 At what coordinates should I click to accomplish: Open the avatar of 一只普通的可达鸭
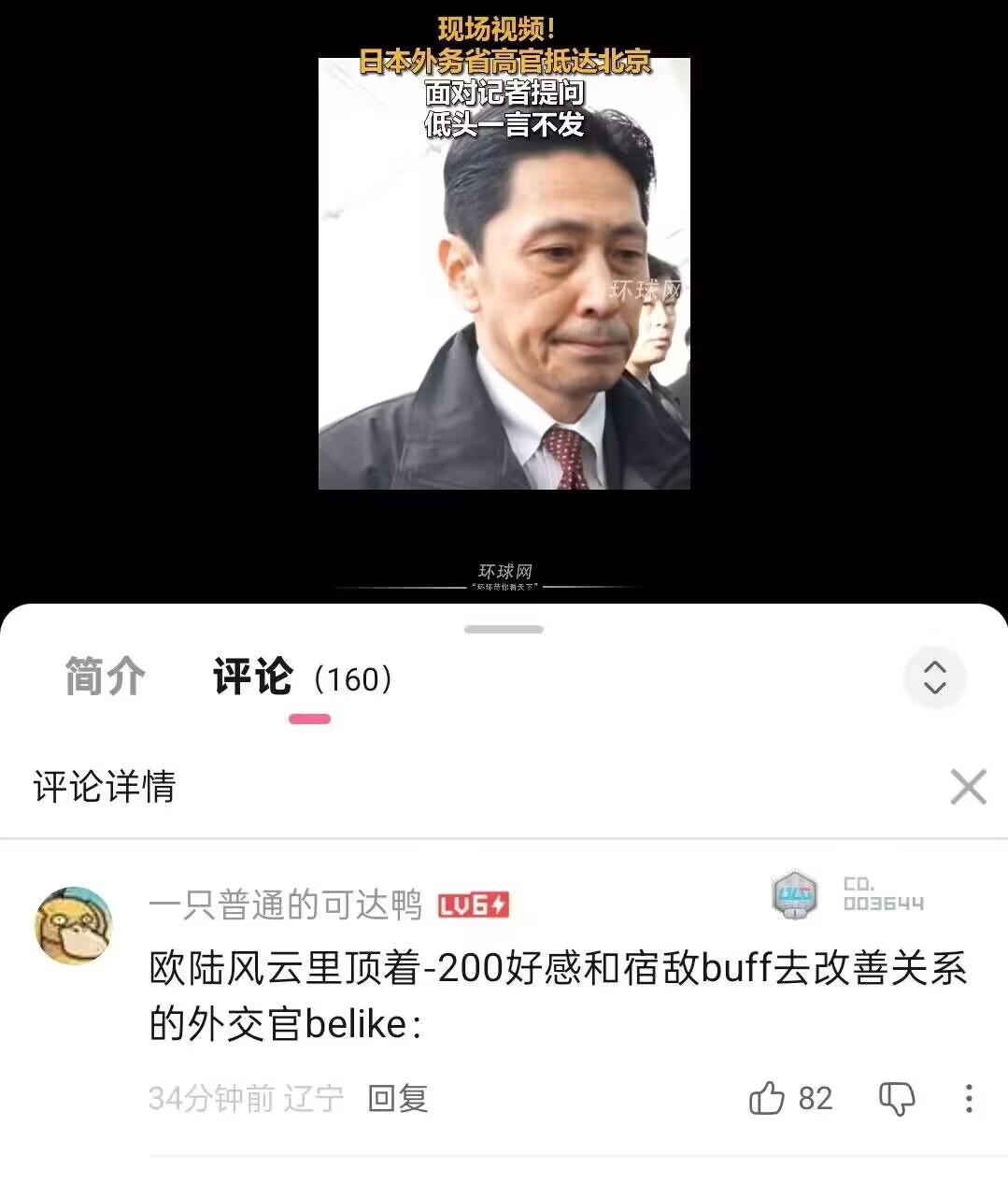[73, 925]
